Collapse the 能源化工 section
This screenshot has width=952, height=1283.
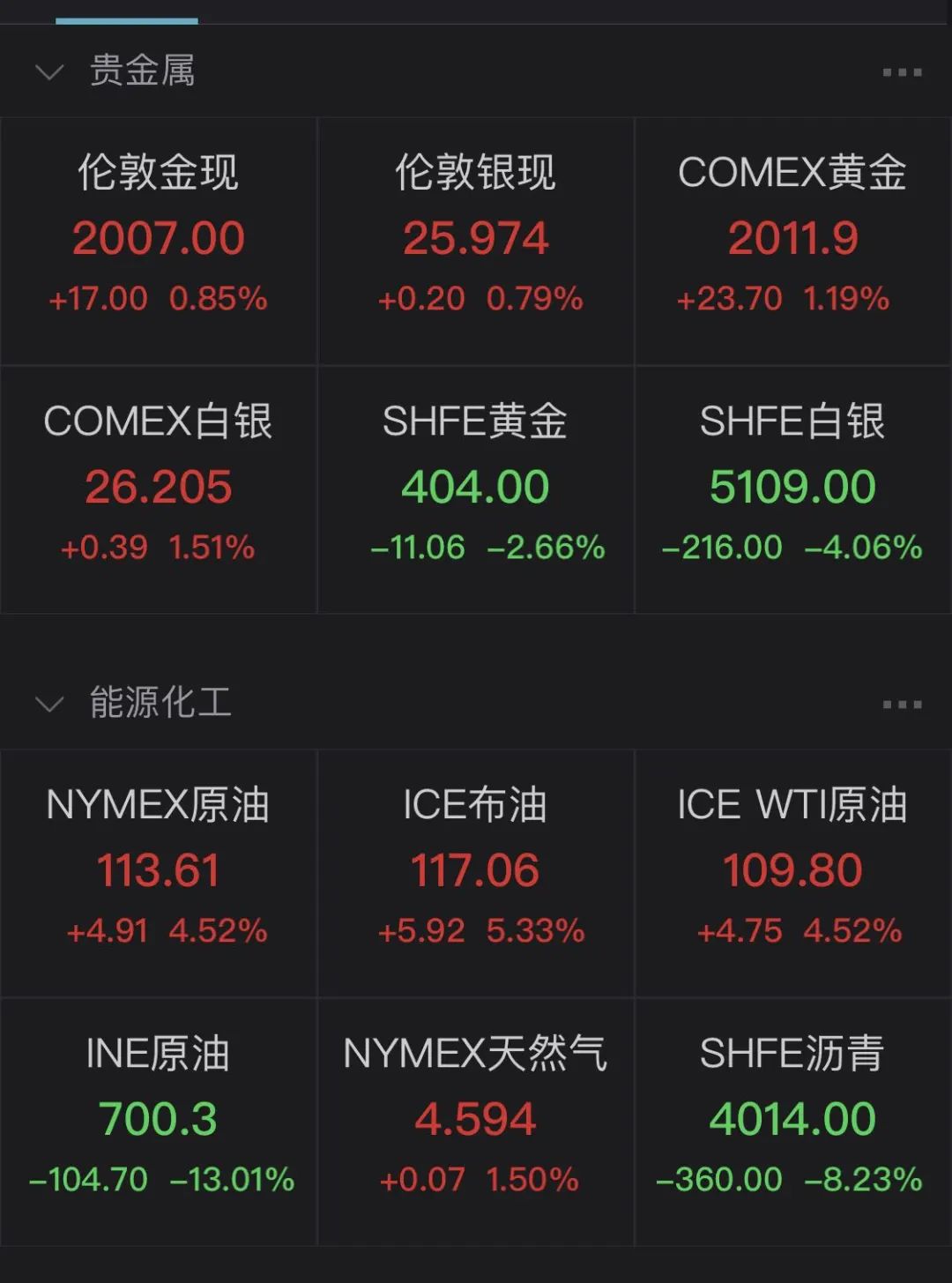coord(49,704)
